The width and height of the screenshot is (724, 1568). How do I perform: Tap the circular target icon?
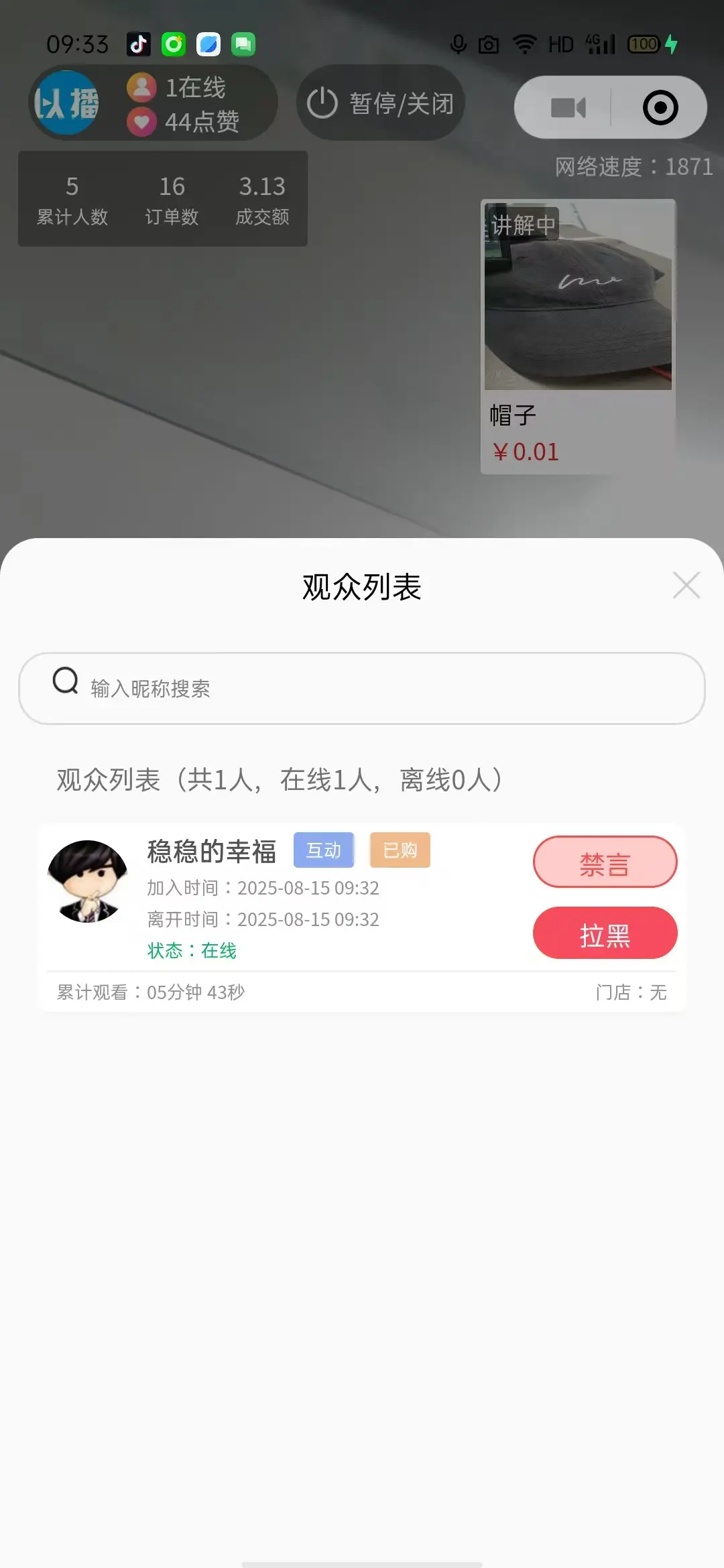(660, 108)
